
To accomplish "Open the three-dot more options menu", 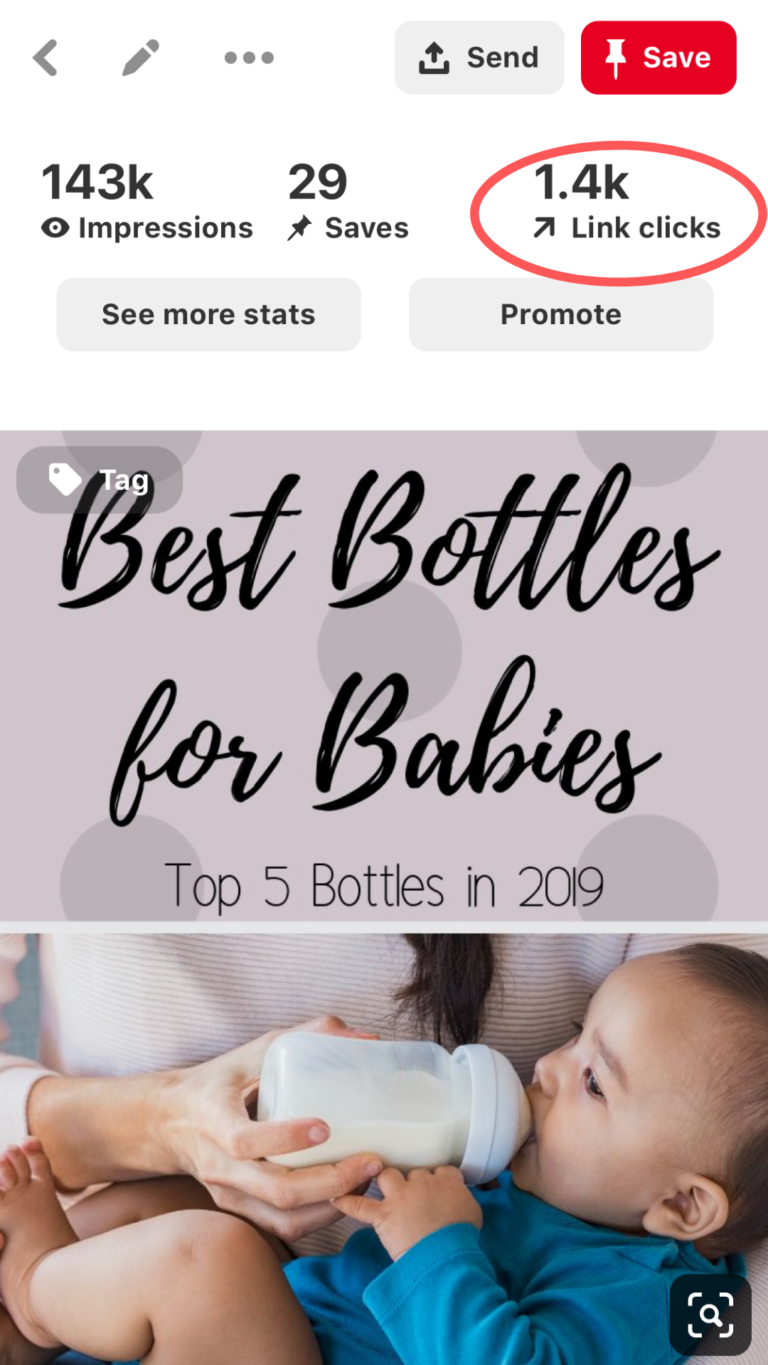I will click(x=249, y=58).
